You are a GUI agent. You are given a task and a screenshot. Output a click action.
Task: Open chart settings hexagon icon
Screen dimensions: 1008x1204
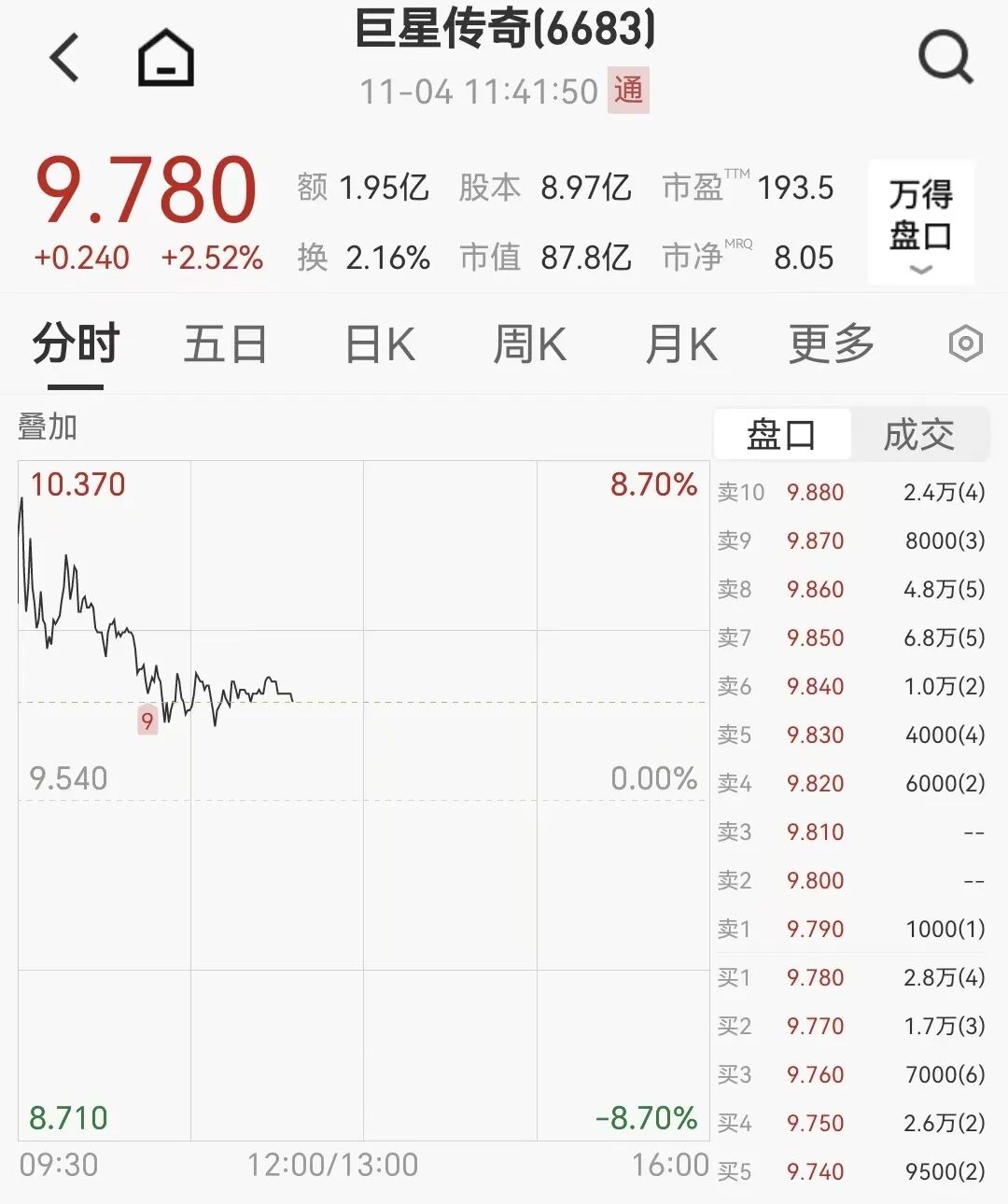[965, 344]
